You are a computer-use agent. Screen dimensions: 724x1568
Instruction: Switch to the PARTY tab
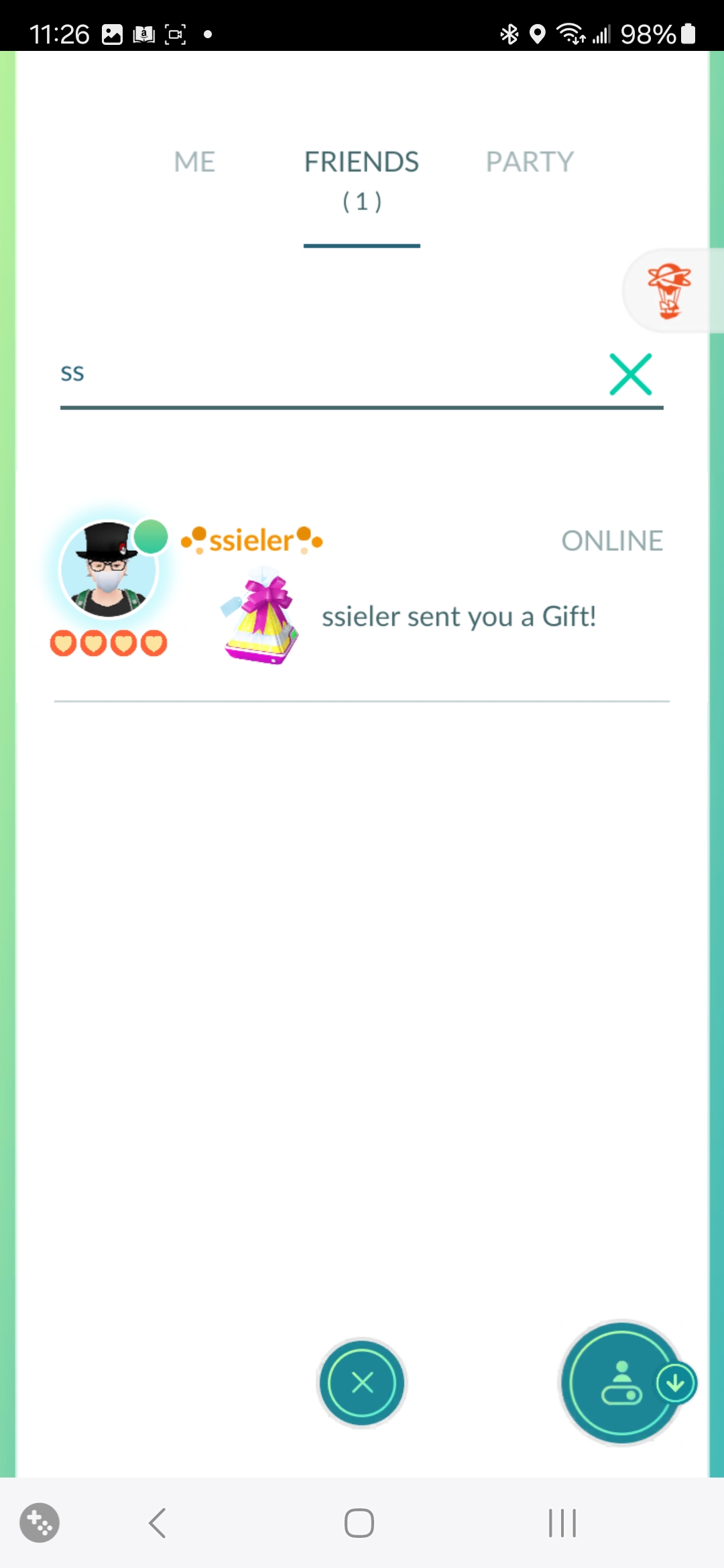[x=530, y=162]
